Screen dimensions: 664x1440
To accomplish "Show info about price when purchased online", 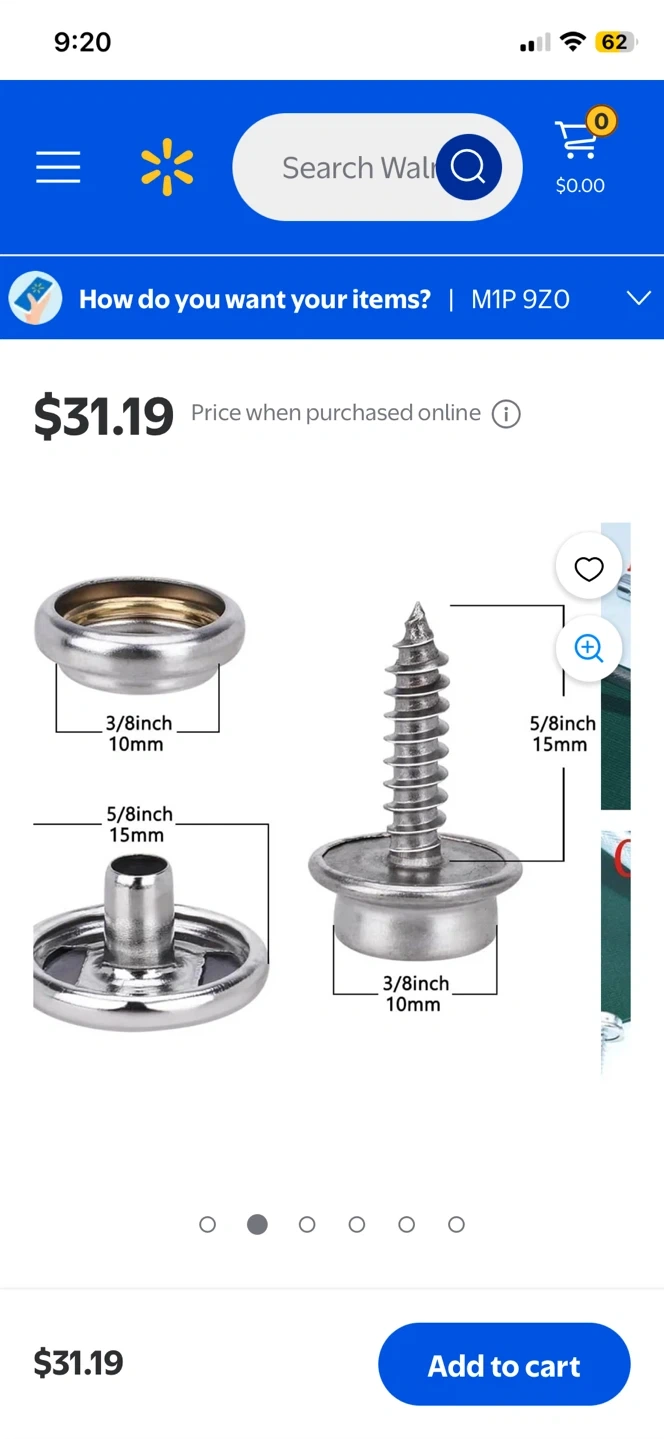I will point(506,414).
